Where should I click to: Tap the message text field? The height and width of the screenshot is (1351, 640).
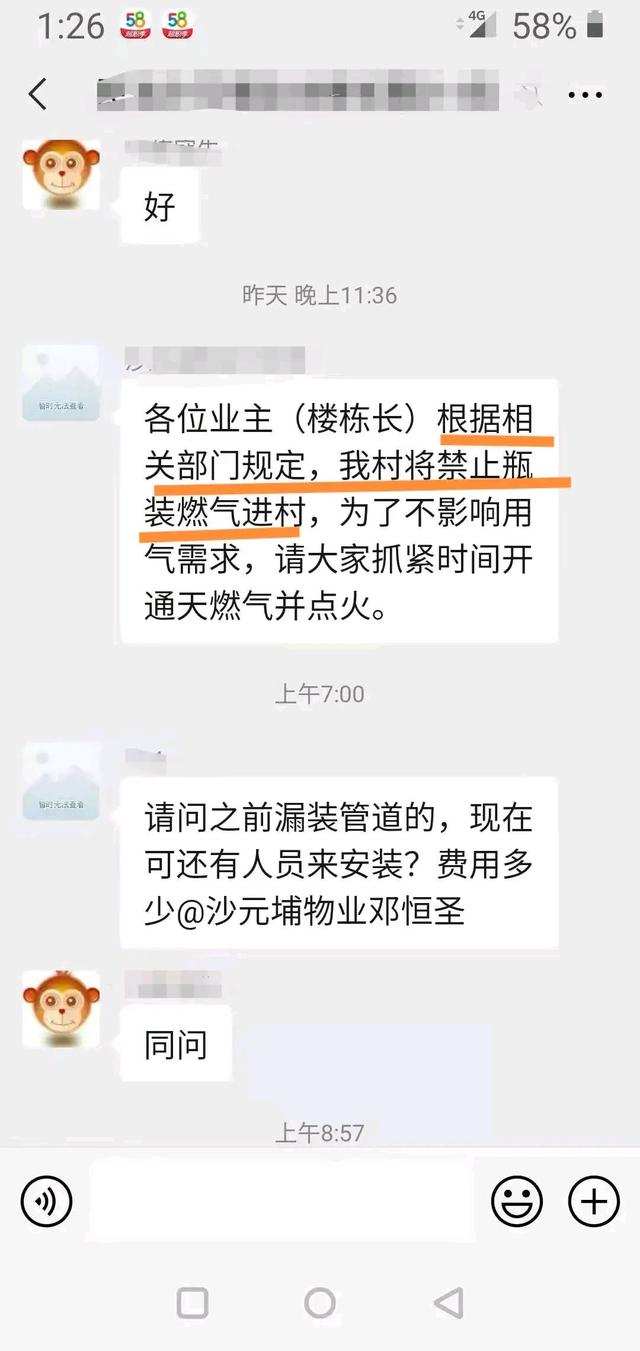click(x=281, y=1201)
